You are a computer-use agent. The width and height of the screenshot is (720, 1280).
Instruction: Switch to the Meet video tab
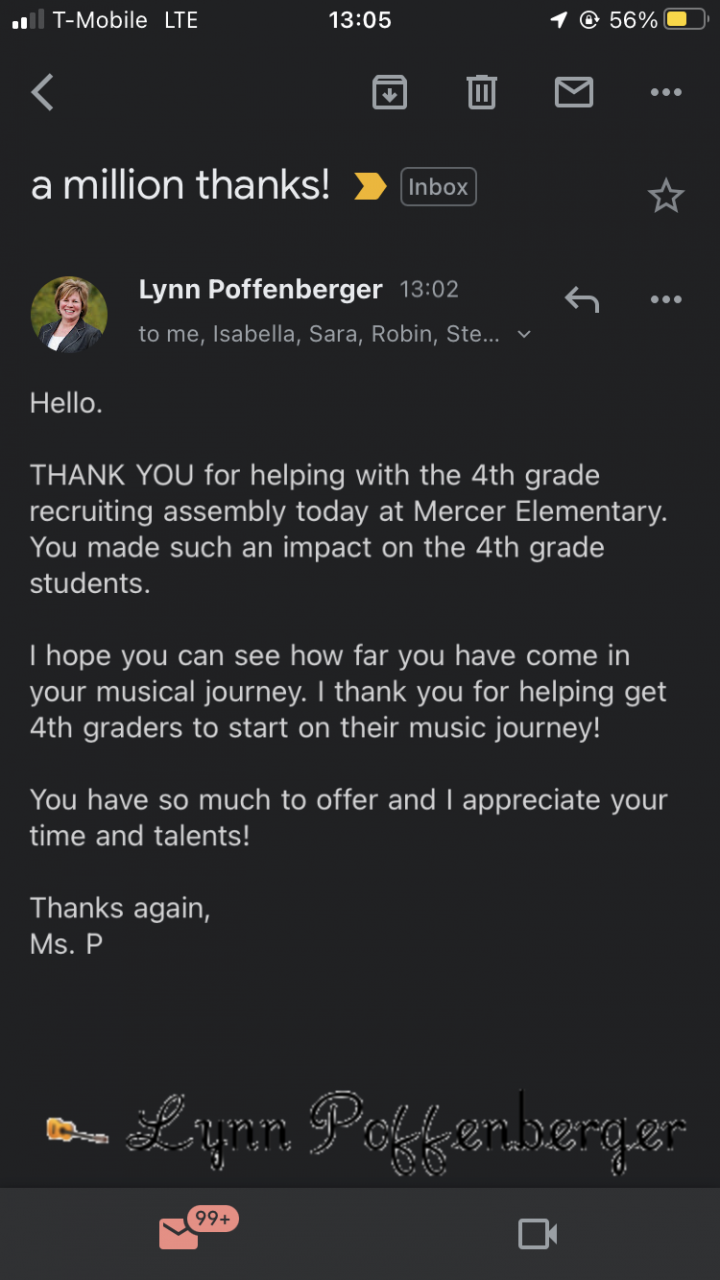pos(537,1234)
